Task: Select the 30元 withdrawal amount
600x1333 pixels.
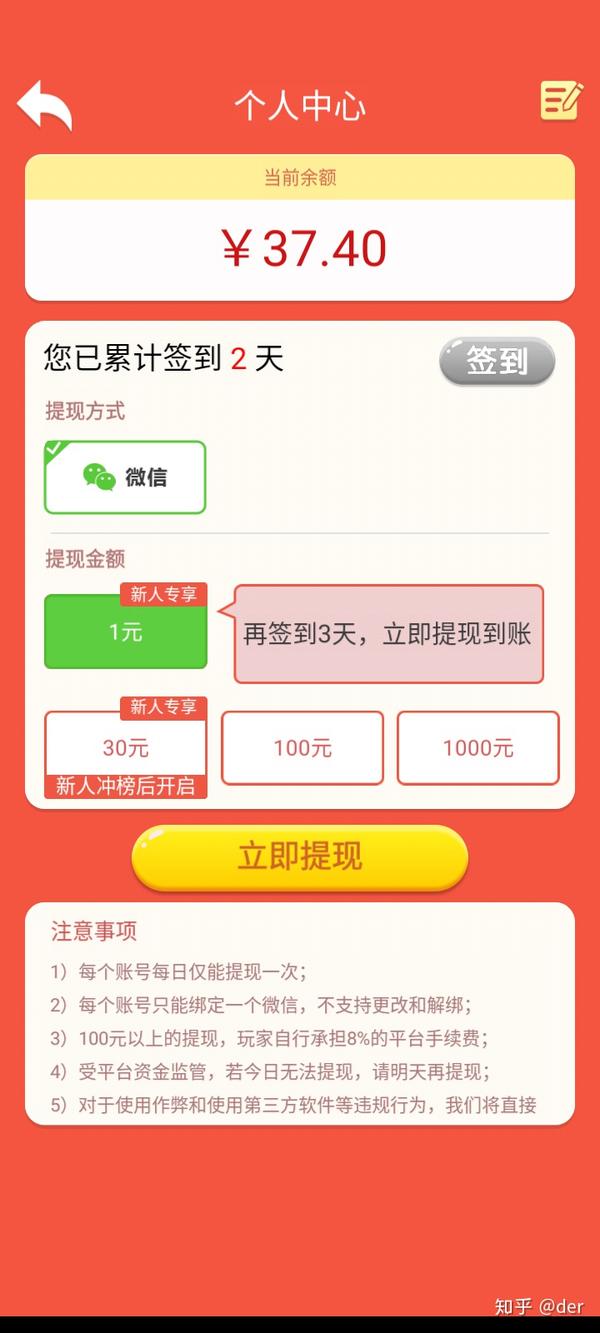Action: (126, 748)
